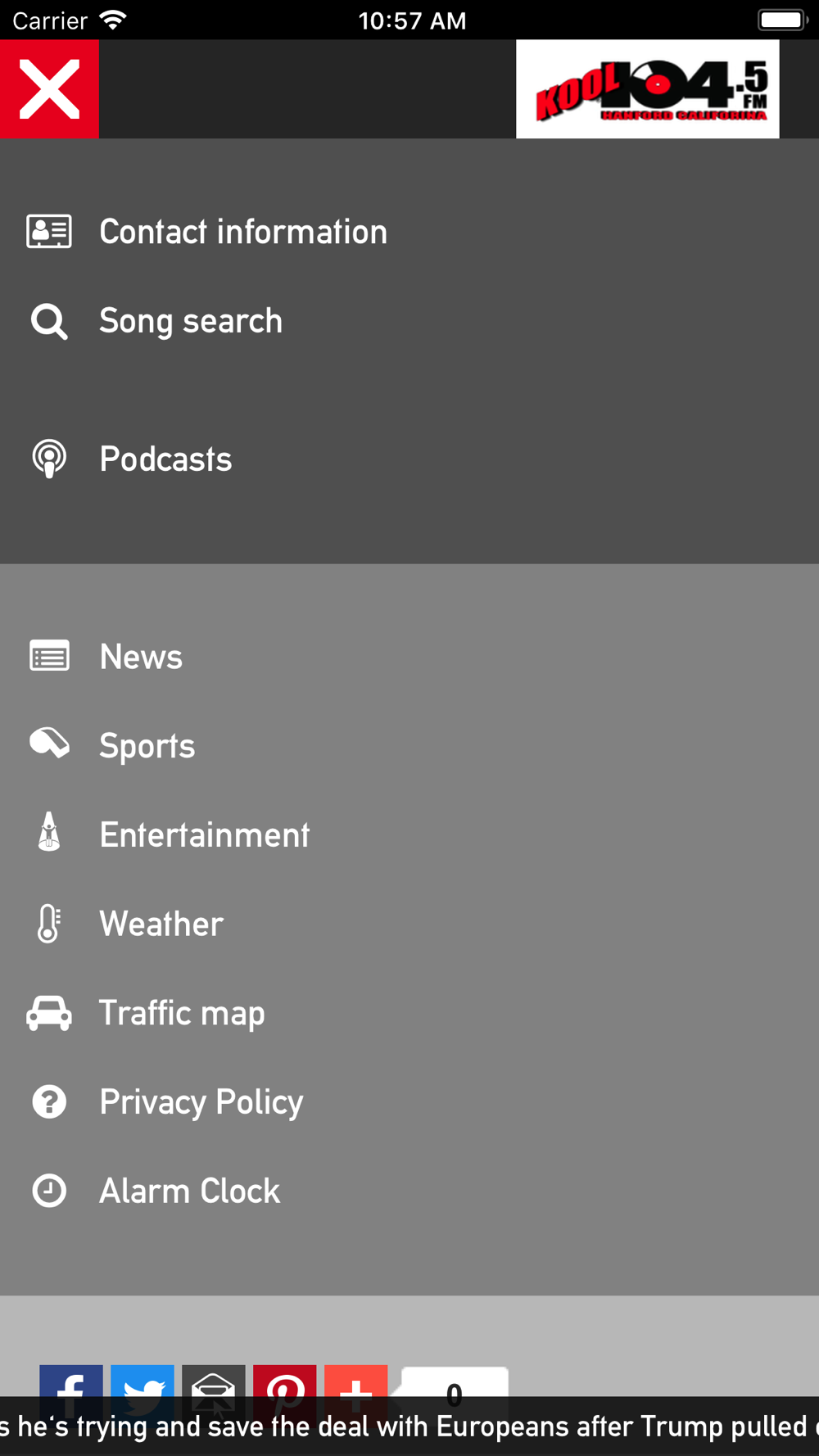Viewport: 819px width, 1456px height.
Task: Open Contact information
Action: click(242, 232)
